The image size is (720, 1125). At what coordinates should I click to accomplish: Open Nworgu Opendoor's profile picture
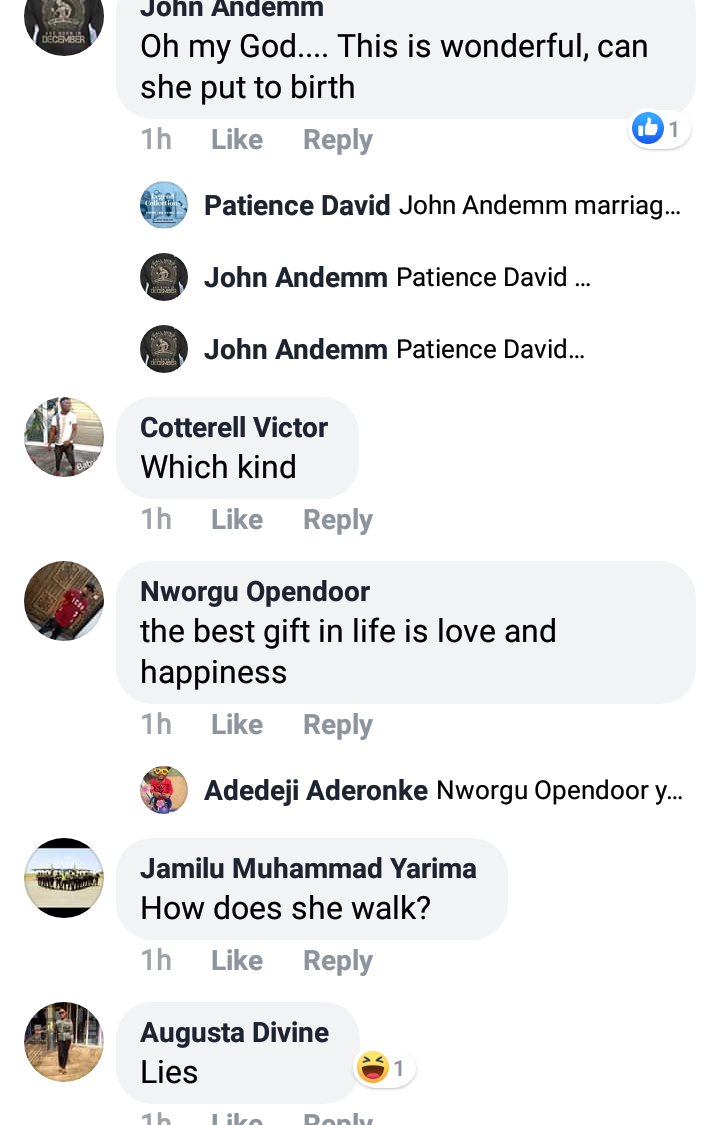(x=64, y=601)
